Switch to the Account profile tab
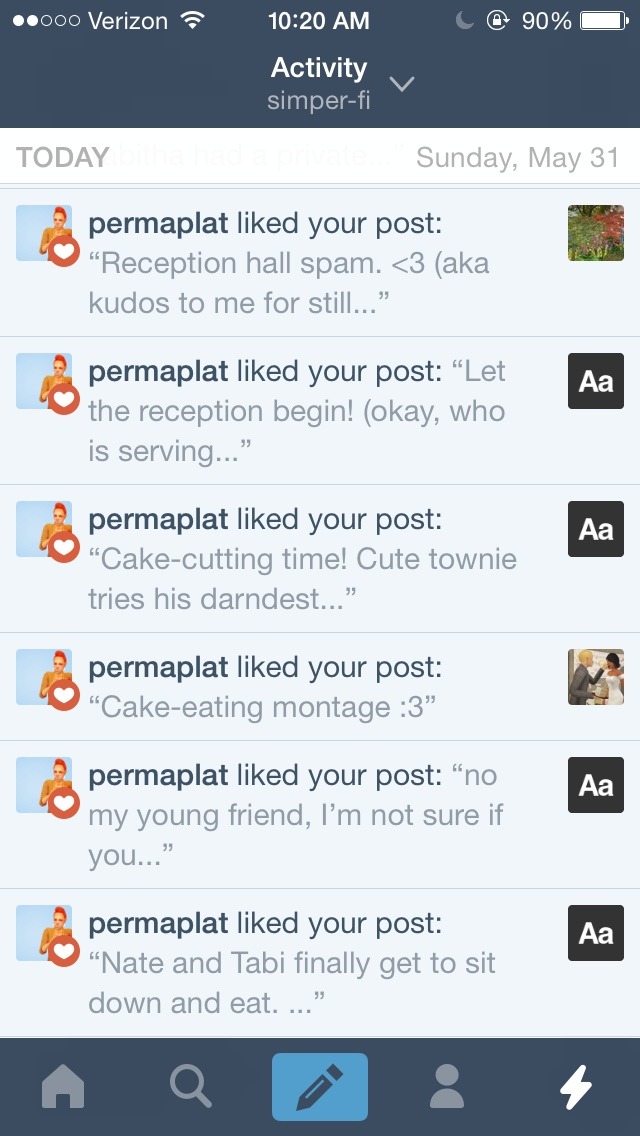The width and height of the screenshot is (640, 1136). 447,1087
